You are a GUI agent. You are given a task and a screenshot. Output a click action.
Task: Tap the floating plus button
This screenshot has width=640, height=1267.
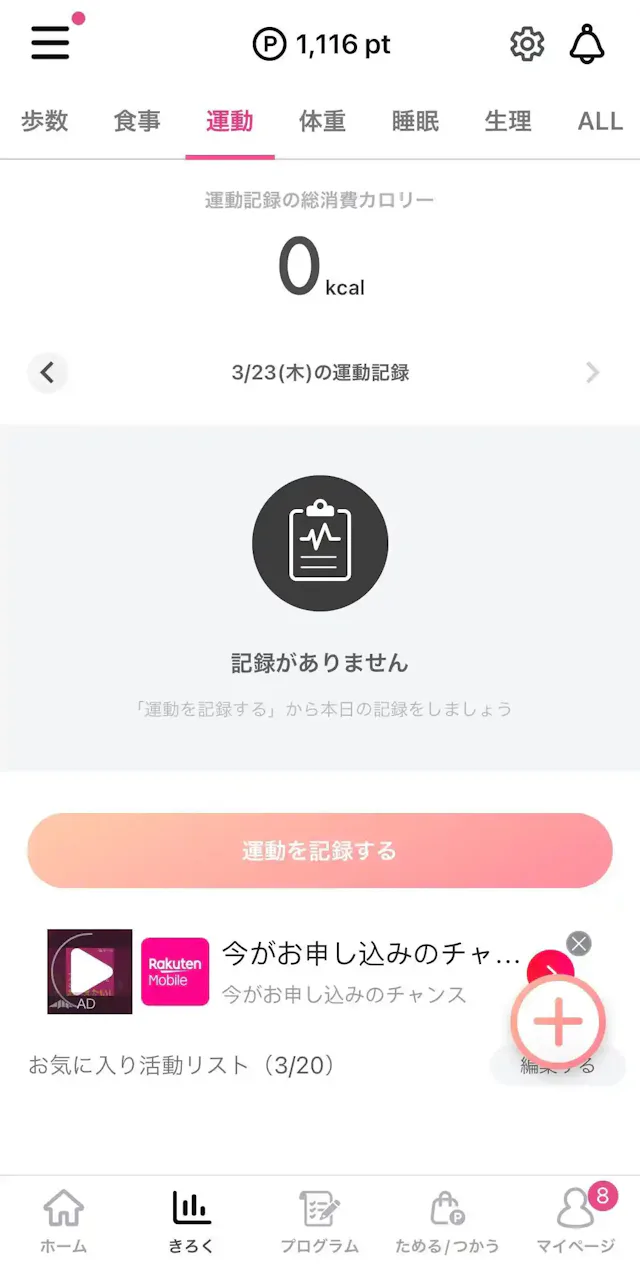click(558, 1022)
